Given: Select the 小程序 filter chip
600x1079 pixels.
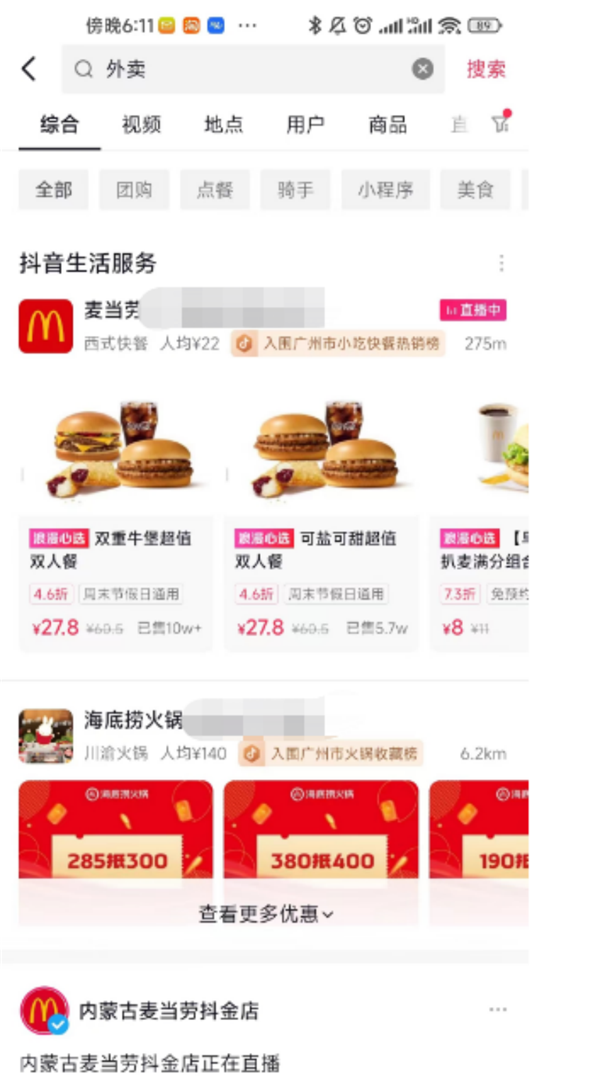Looking at the screenshot, I should click(x=385, y=190).
